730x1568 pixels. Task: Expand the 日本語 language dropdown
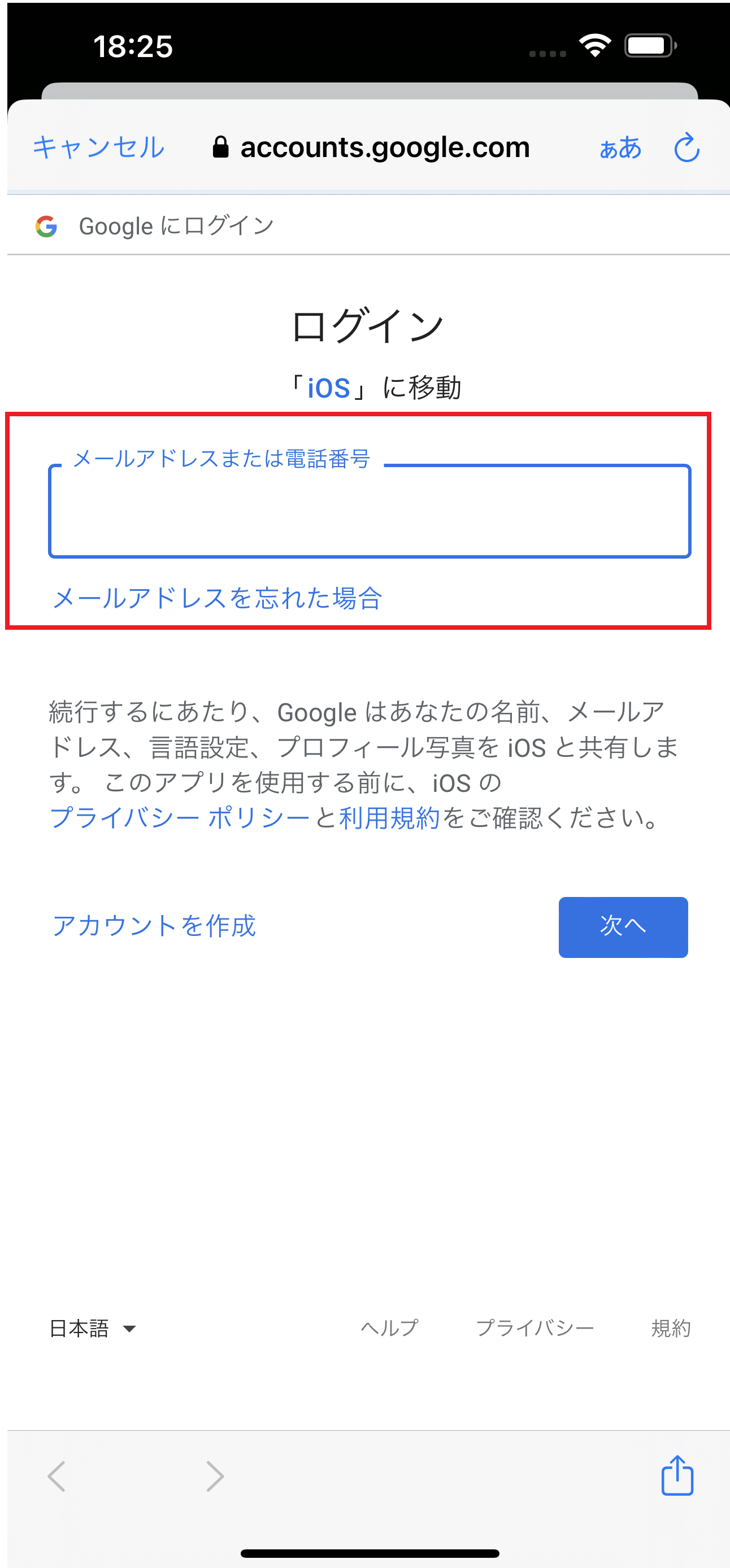93,1328
